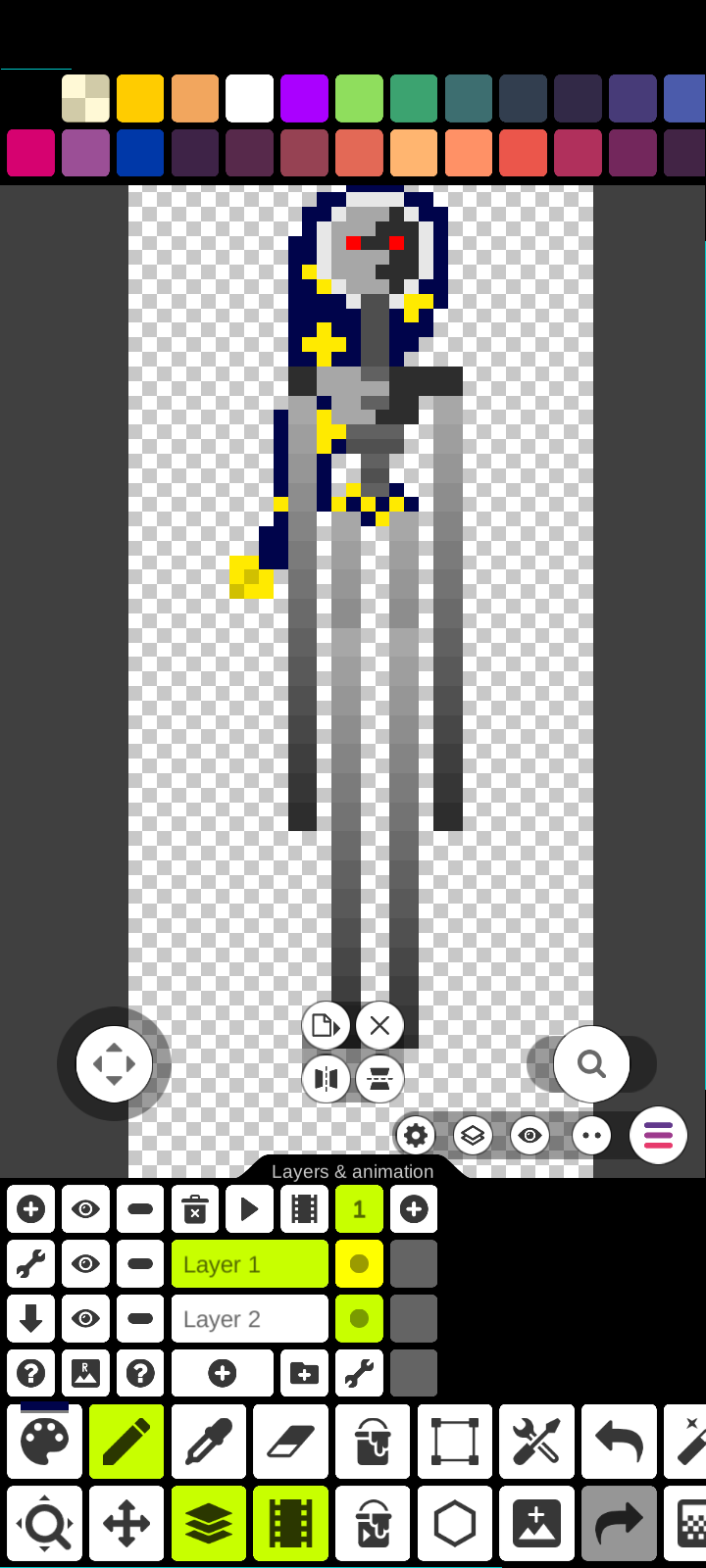Select Layer 2

click(250, 1319)
